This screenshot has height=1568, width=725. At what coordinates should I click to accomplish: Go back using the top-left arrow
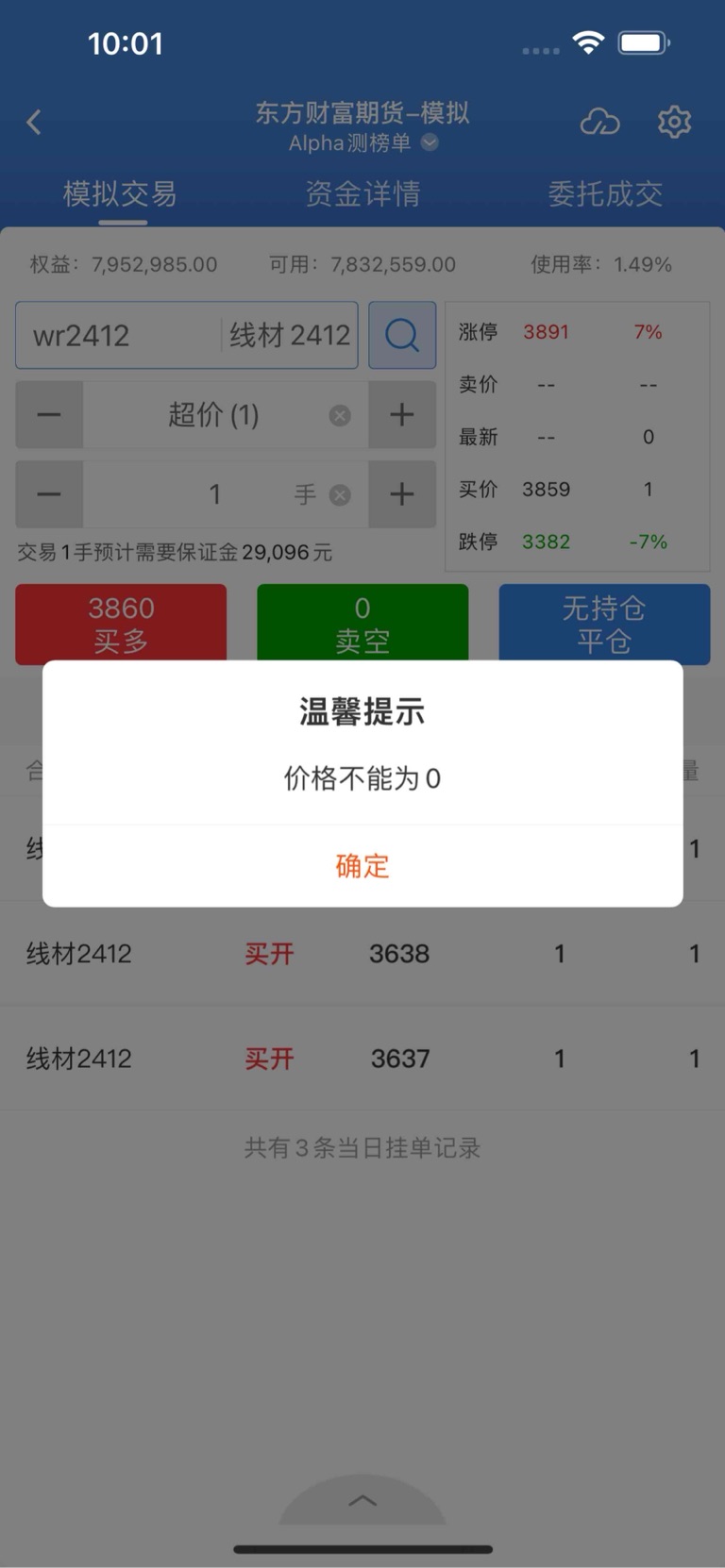coord(34,122)
